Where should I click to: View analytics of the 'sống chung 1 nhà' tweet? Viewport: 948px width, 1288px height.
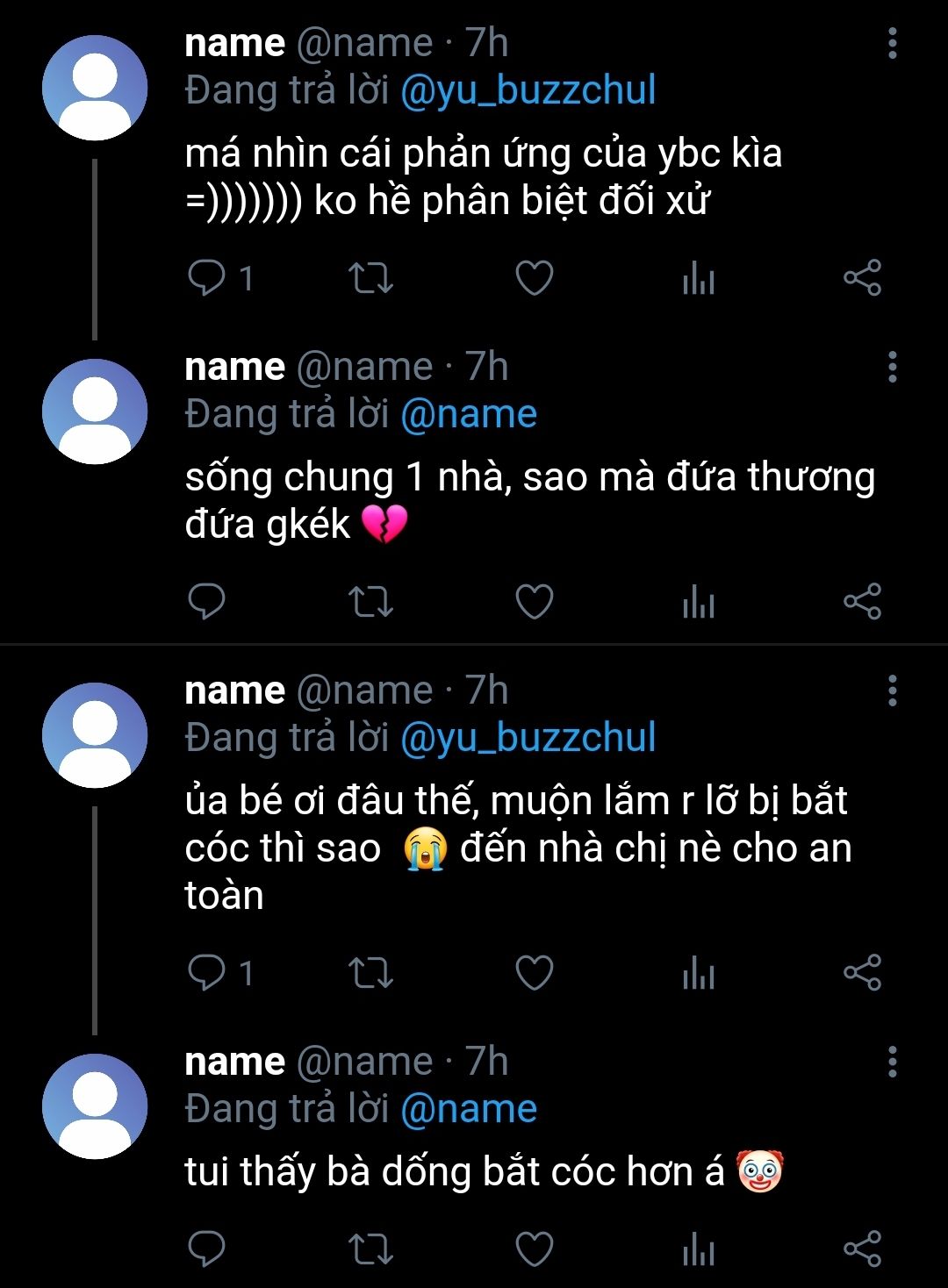click(x=699, y=602)
